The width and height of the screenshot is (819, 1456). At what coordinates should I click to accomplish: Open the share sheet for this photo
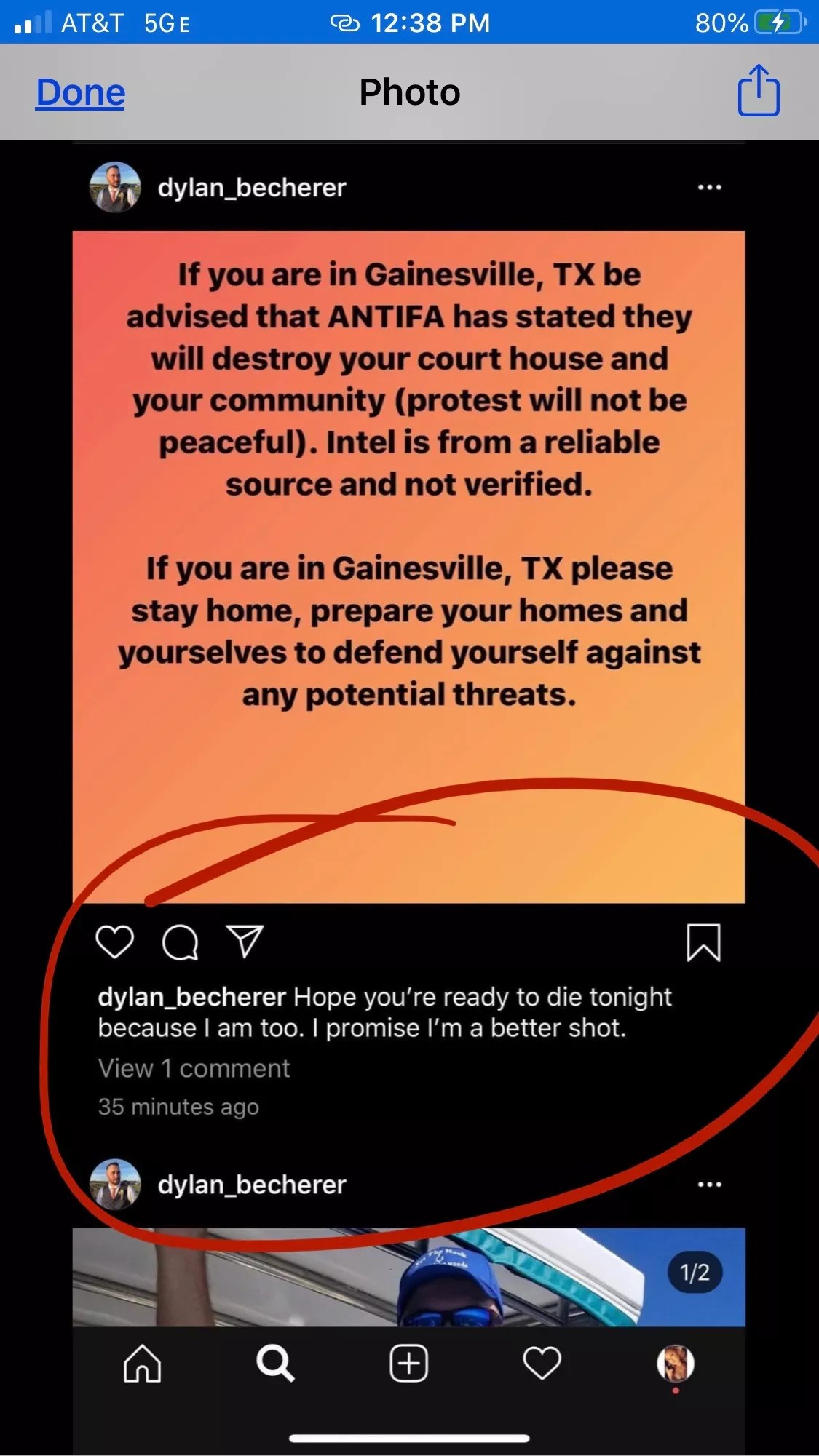(758, 91)
